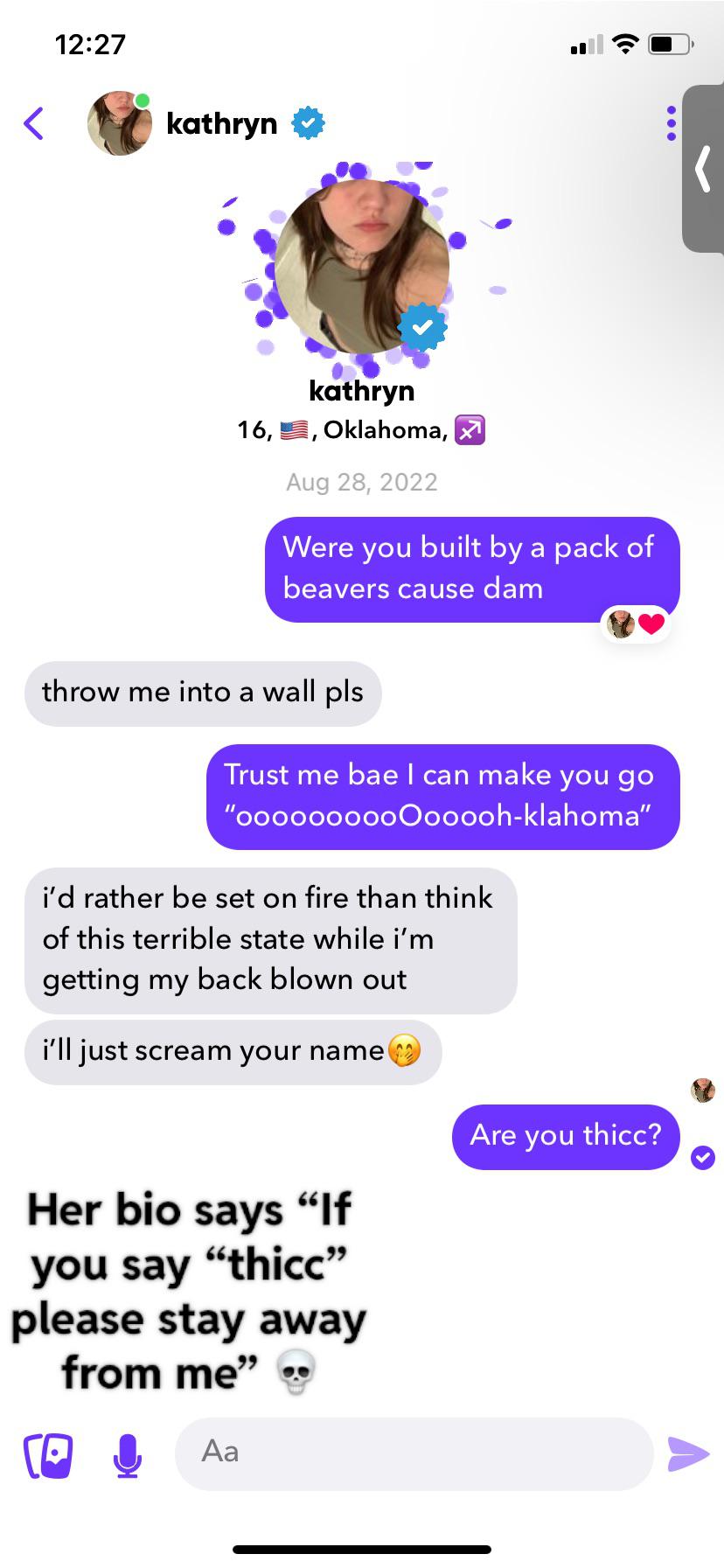Go back from kathryn's chat
Screen dimensions: 724x1568
[x=33, y=123]
